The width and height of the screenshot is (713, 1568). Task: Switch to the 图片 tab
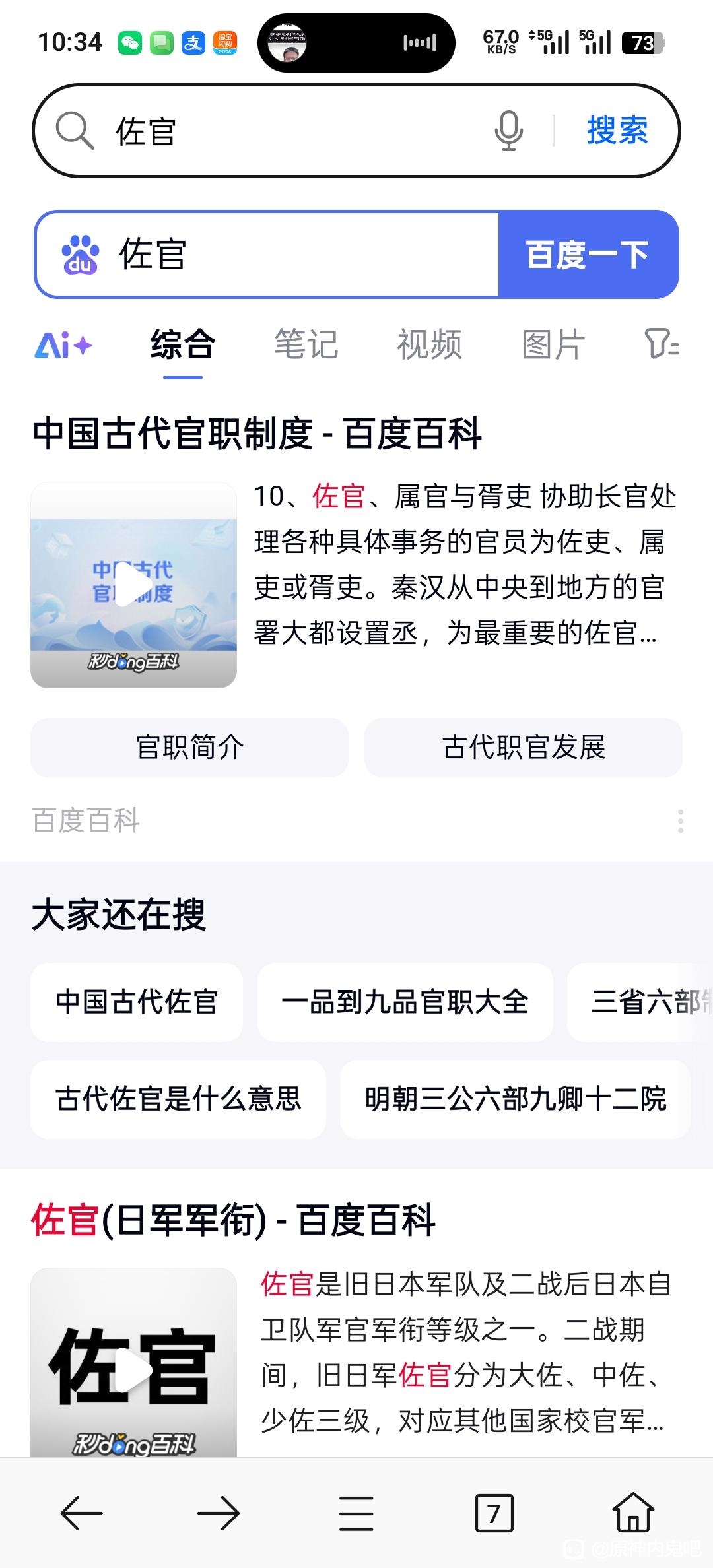click(x=553, y=345)
